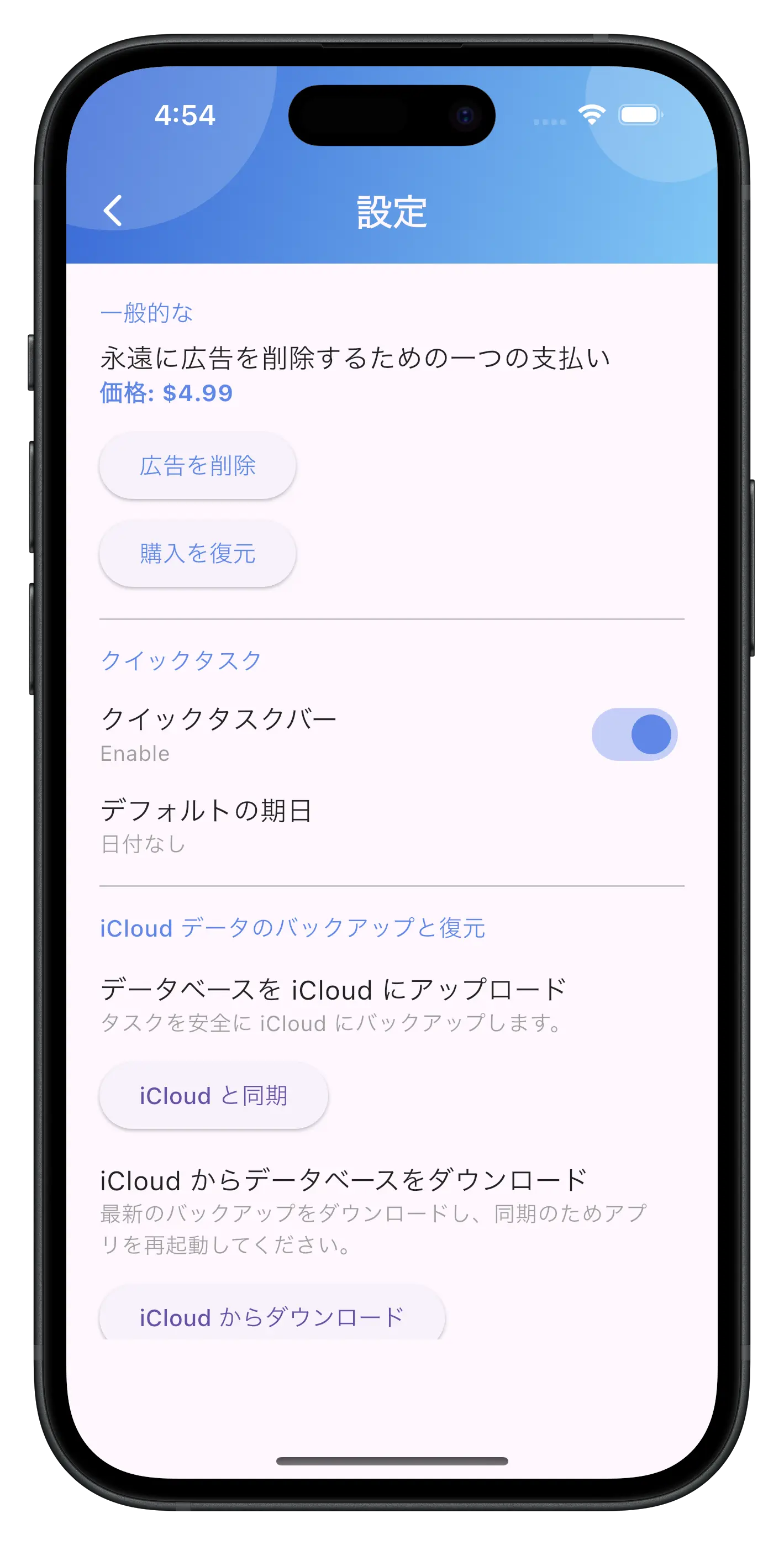Open the 日付なし date selector
The image size is (784, 1545).
[144, 844]
